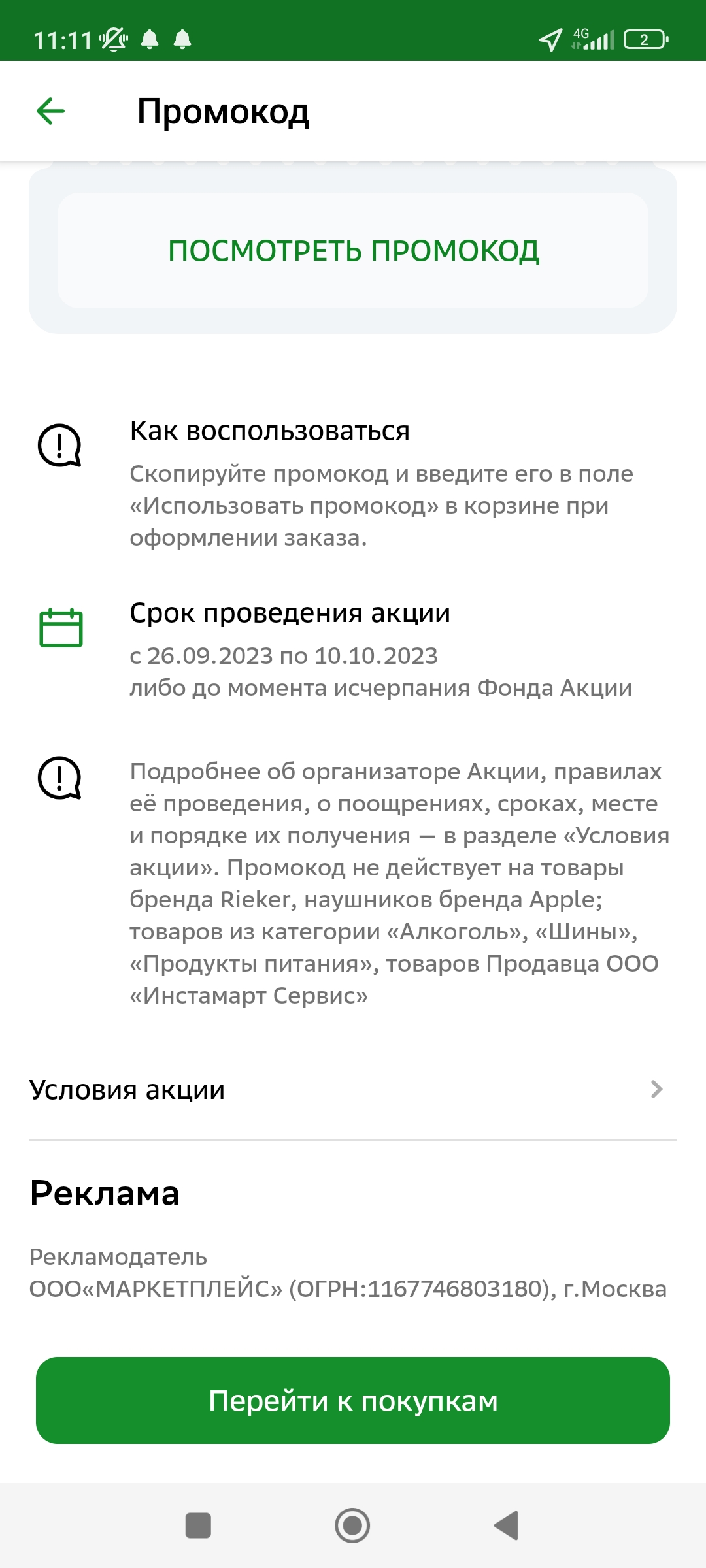Tap the Перейти к покупкам button

click(353, 1401)
